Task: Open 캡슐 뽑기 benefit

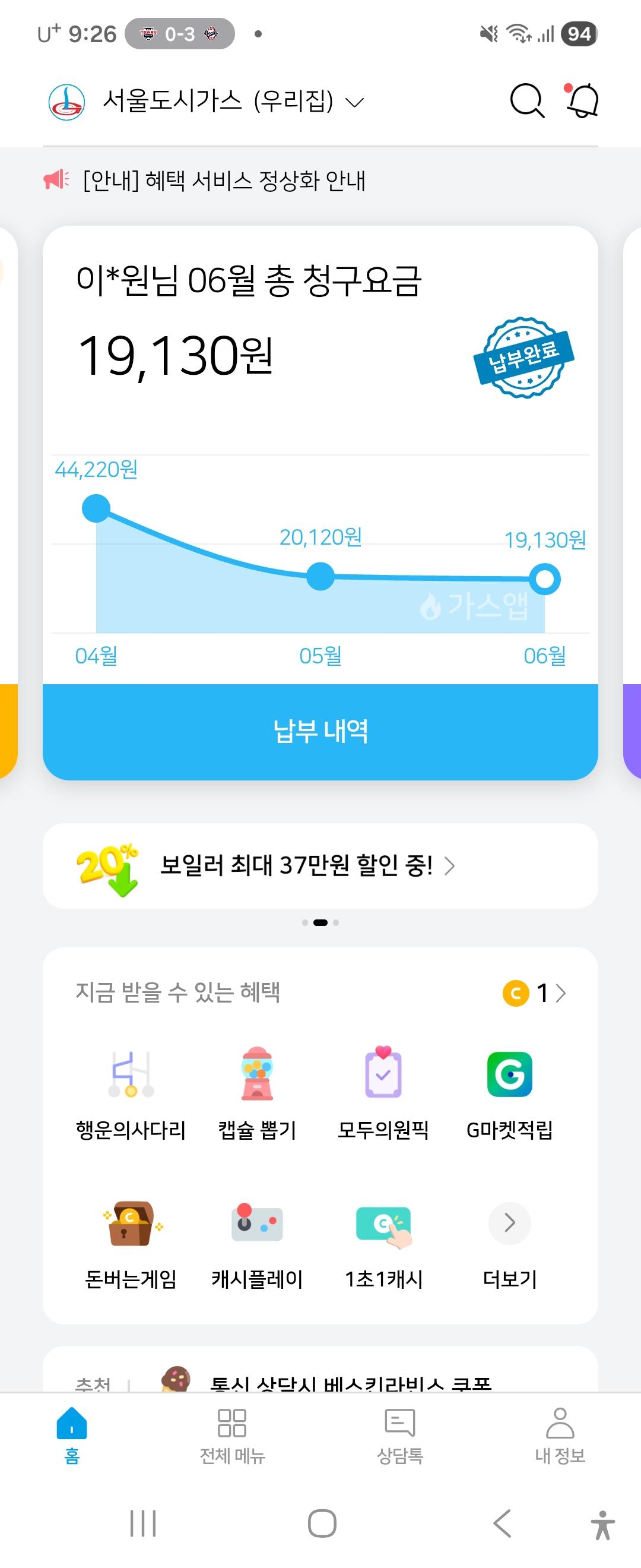Action: point(257,1093)
